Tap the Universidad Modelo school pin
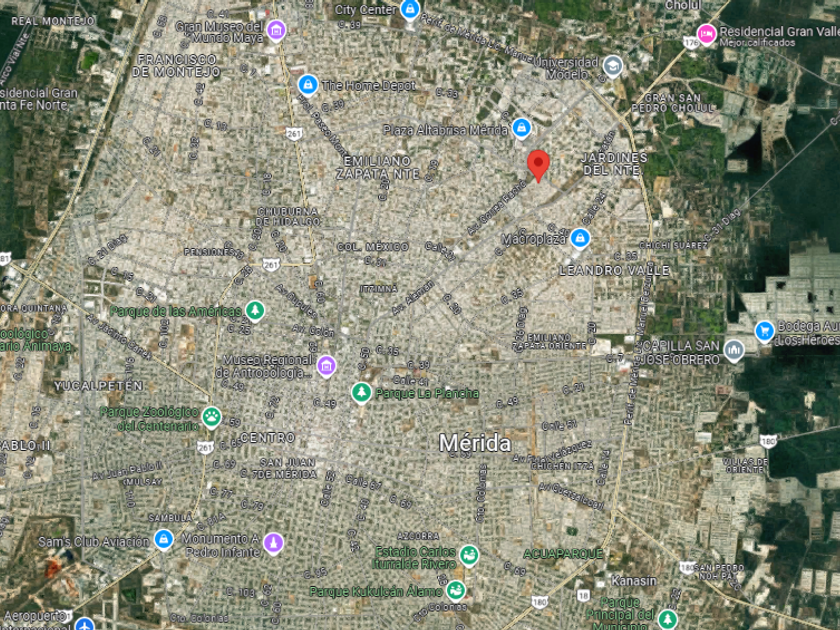This screenshot has height=630, width=840. 612,66
